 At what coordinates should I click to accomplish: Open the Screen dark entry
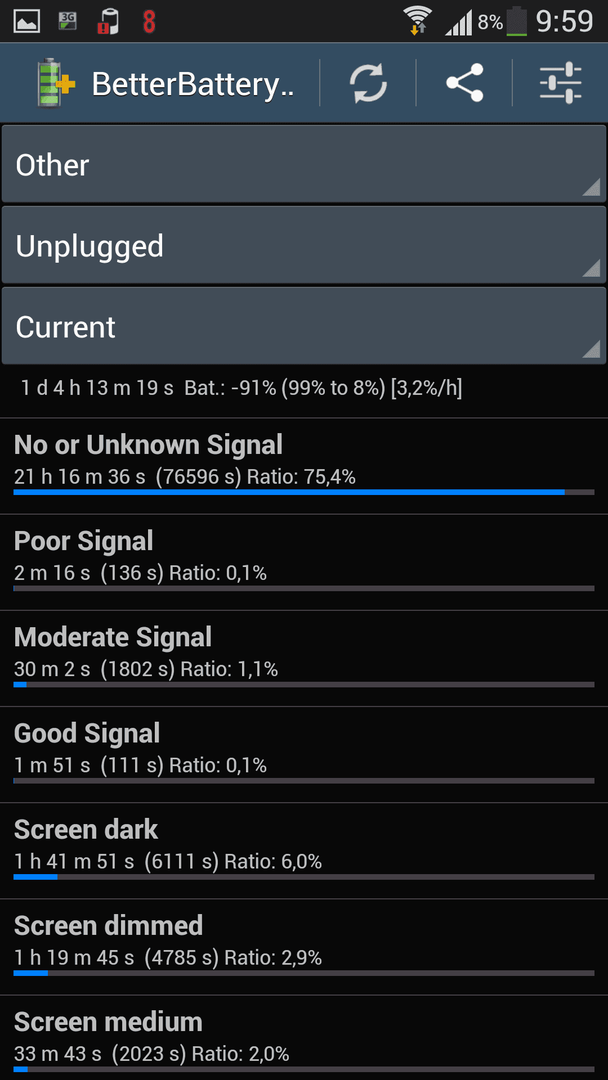point(304,851)
